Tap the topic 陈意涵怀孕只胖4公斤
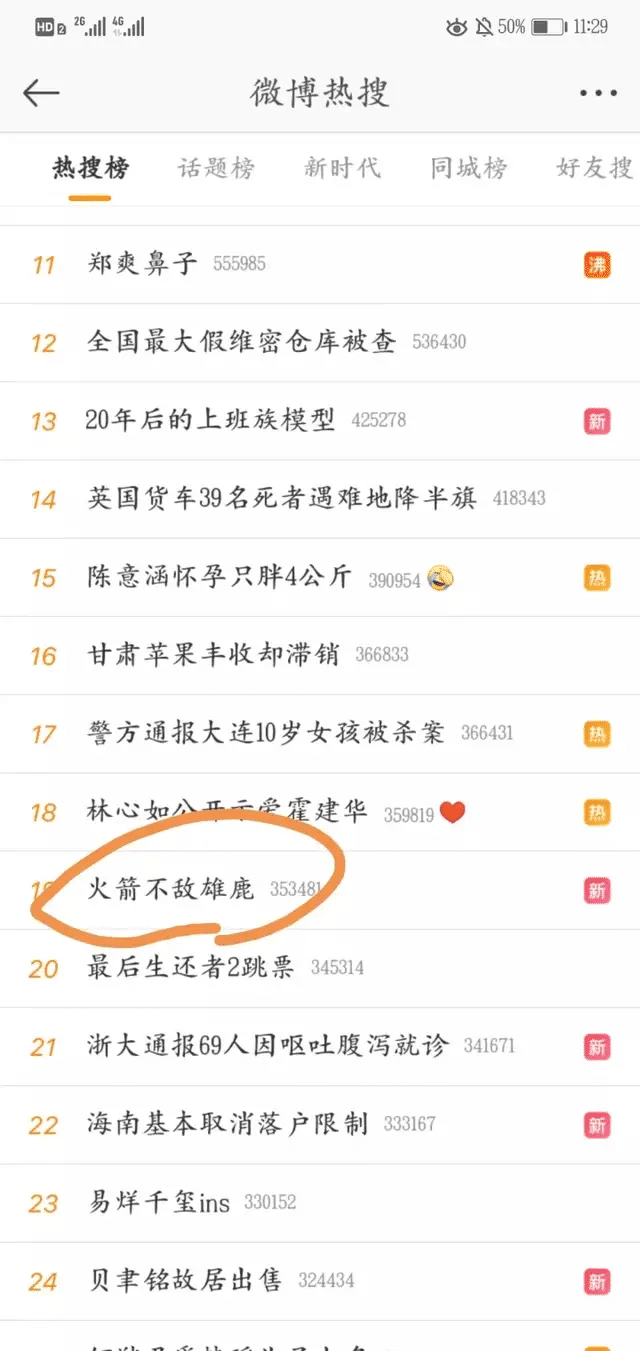This screenshot has width=640, height=1351. (x=219, y=577)
